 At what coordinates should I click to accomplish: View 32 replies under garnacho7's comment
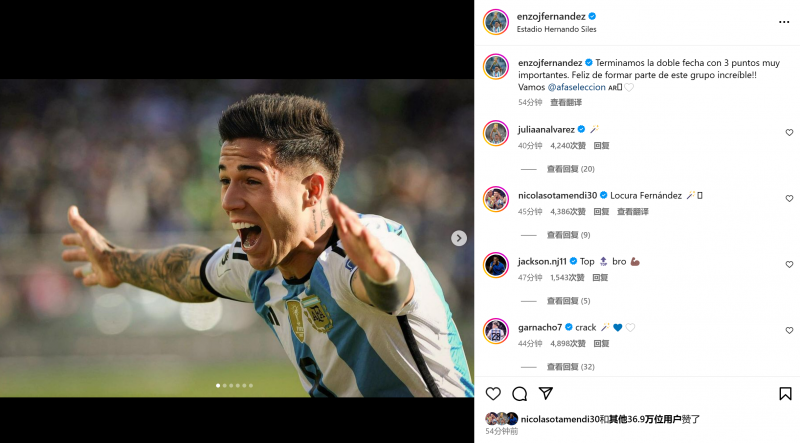click(x=570, y=367)
